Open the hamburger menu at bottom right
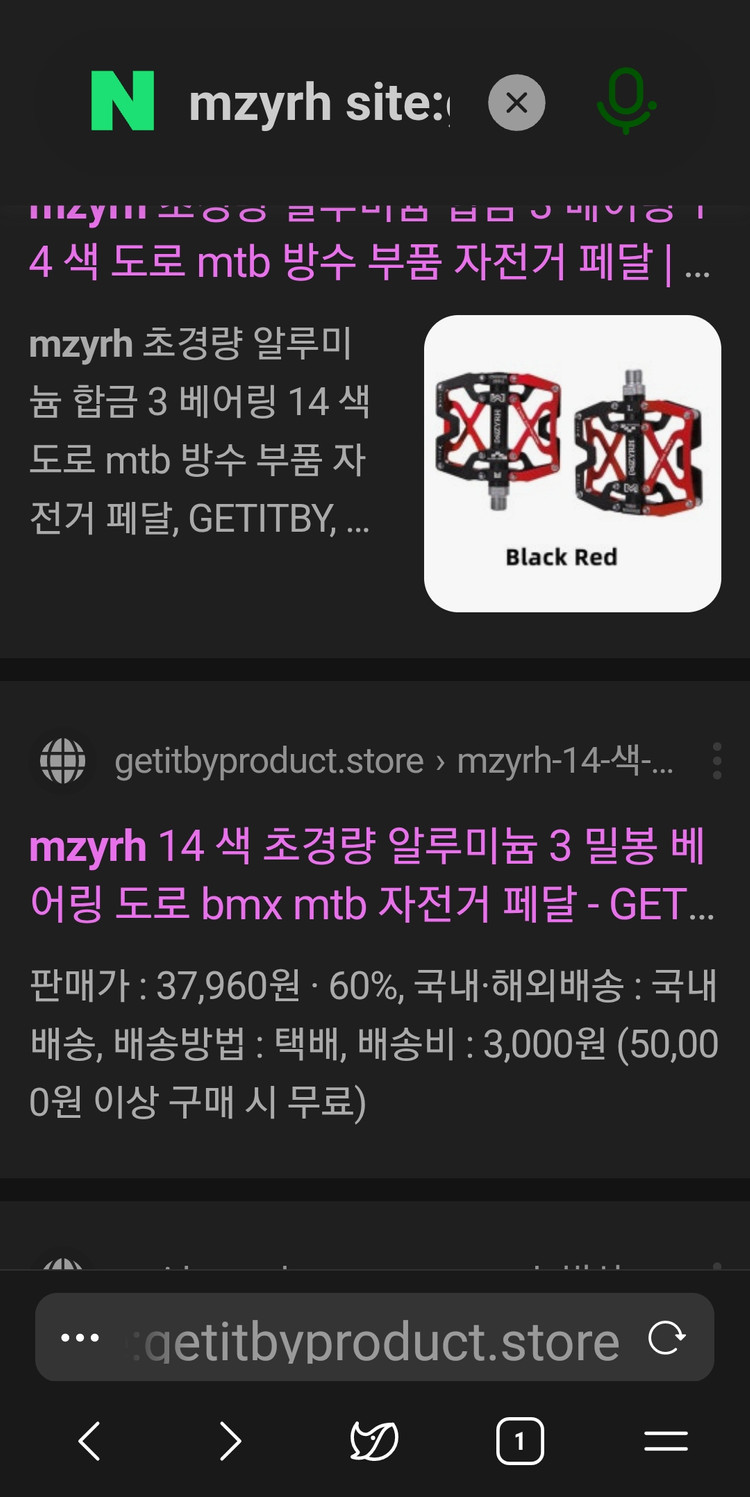This screenshot has width=750, height=1497. [664, 1441]
